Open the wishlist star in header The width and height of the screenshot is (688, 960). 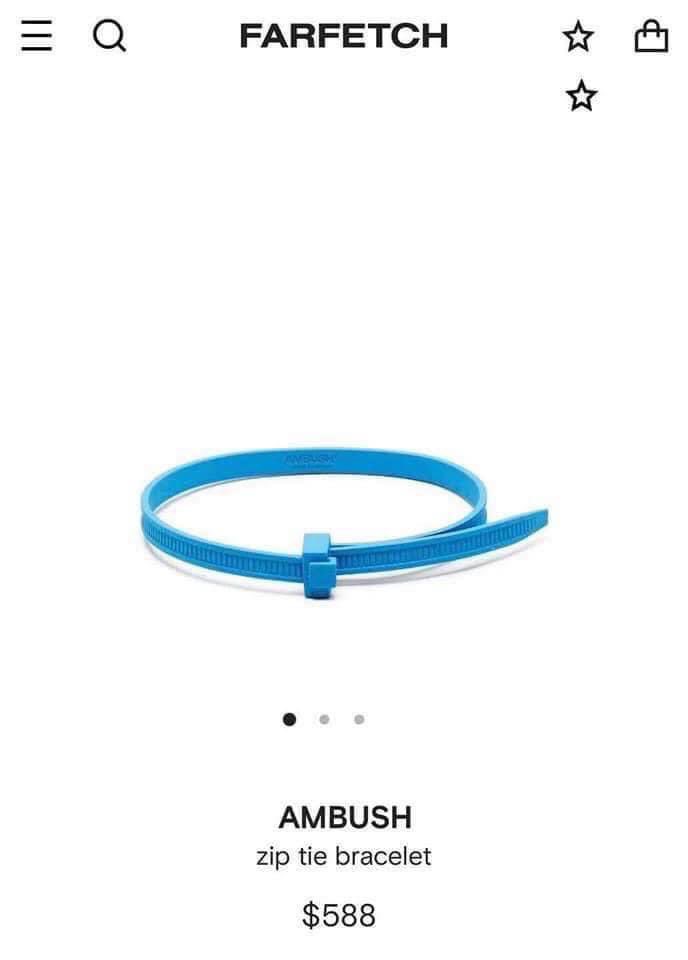(x=578, y=36)
